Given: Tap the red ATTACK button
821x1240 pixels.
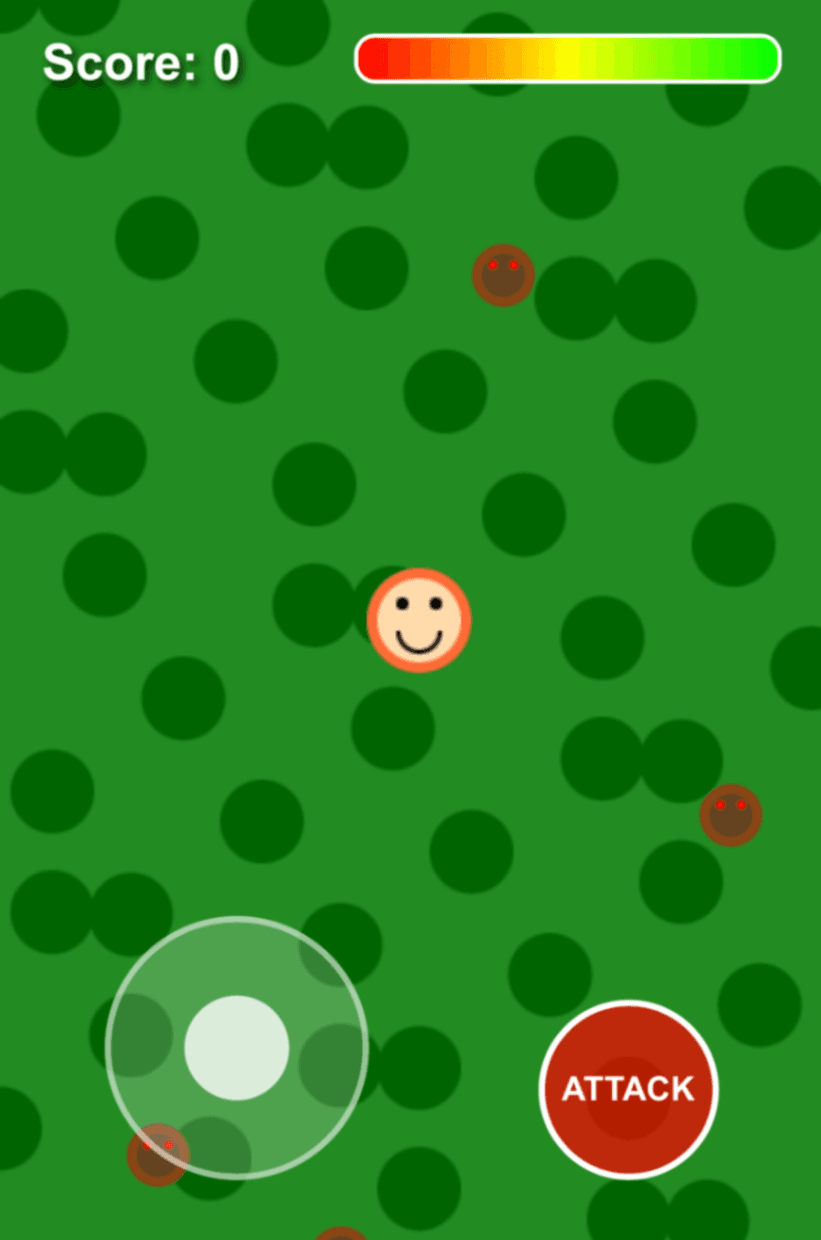Looking at the screenshot, I should tap(628, 1089).
